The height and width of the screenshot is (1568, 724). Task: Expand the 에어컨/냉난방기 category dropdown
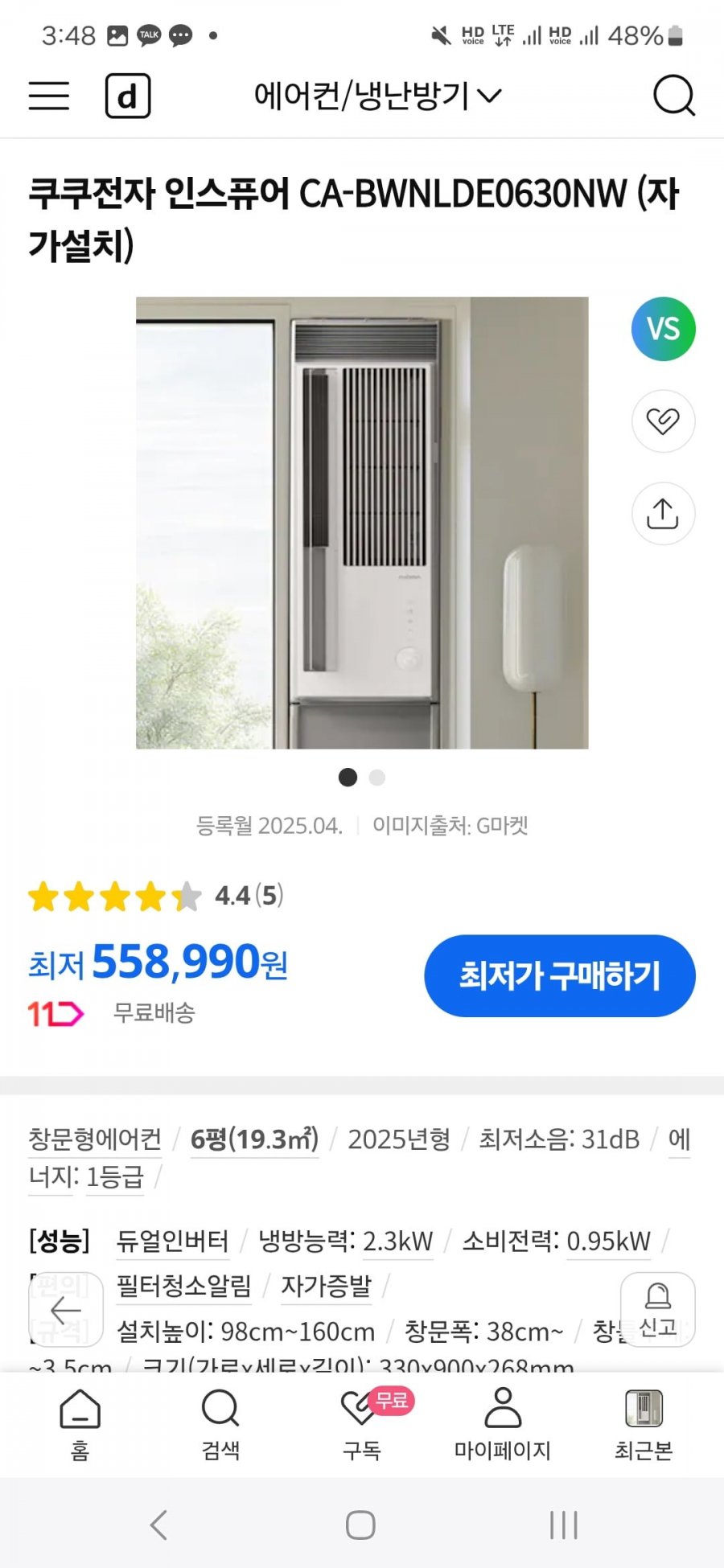pyautogui.click(x=377, y=96)
